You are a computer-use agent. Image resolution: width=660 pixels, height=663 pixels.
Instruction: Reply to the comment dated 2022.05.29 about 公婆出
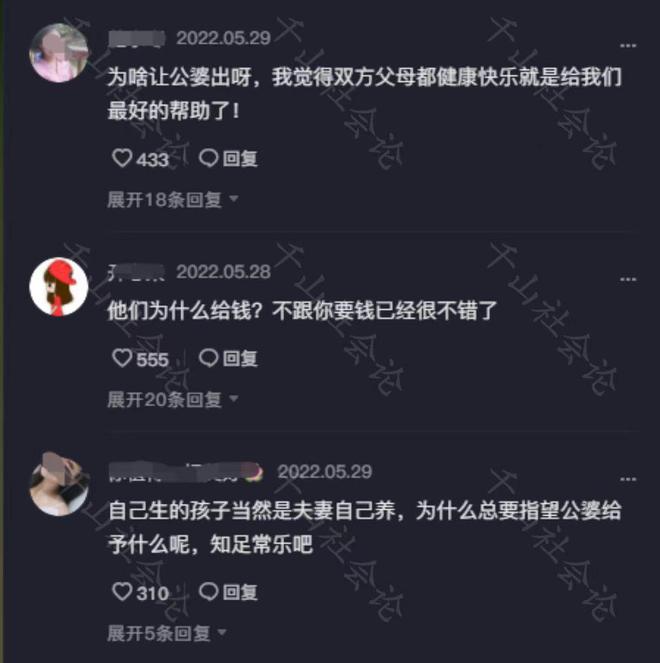229,158
